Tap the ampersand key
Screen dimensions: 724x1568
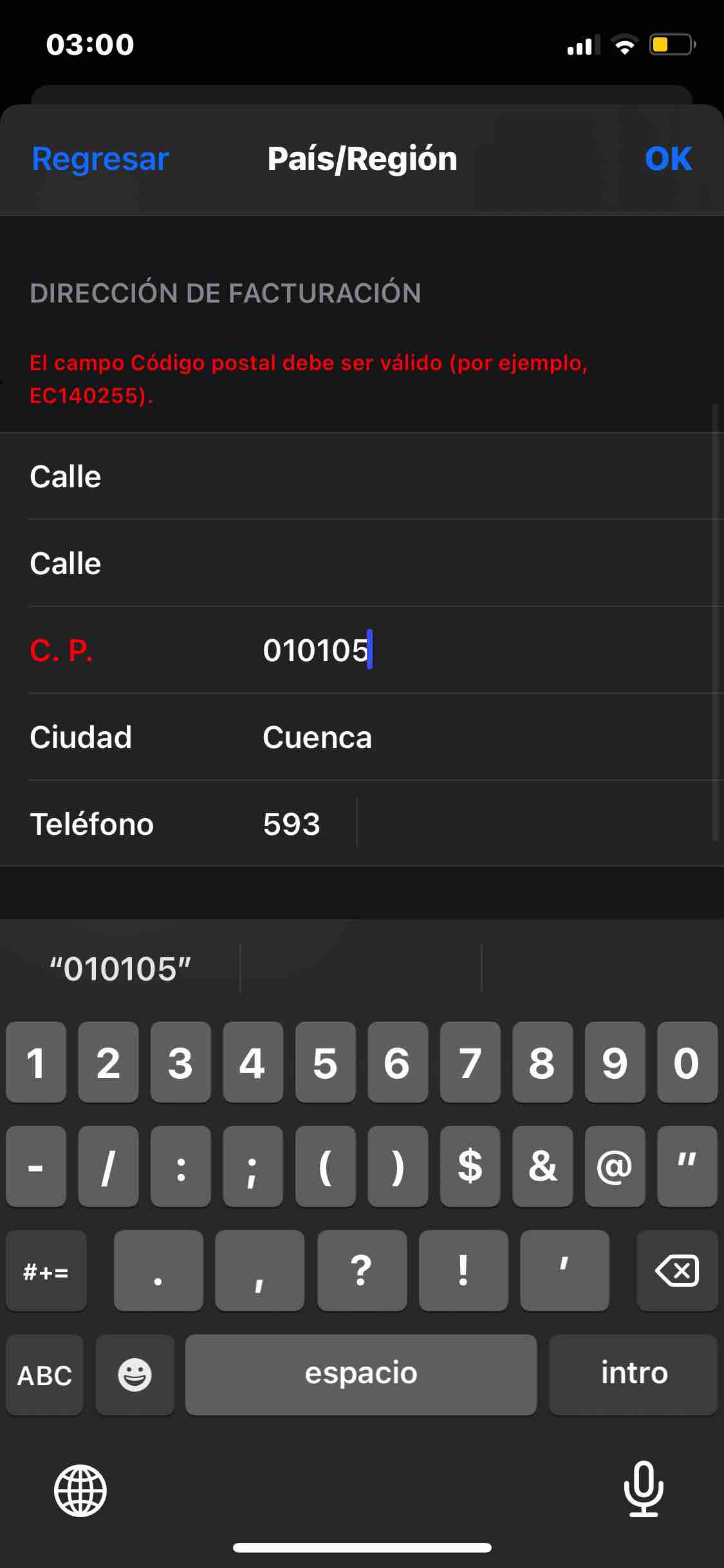(x=543, y=1167)
